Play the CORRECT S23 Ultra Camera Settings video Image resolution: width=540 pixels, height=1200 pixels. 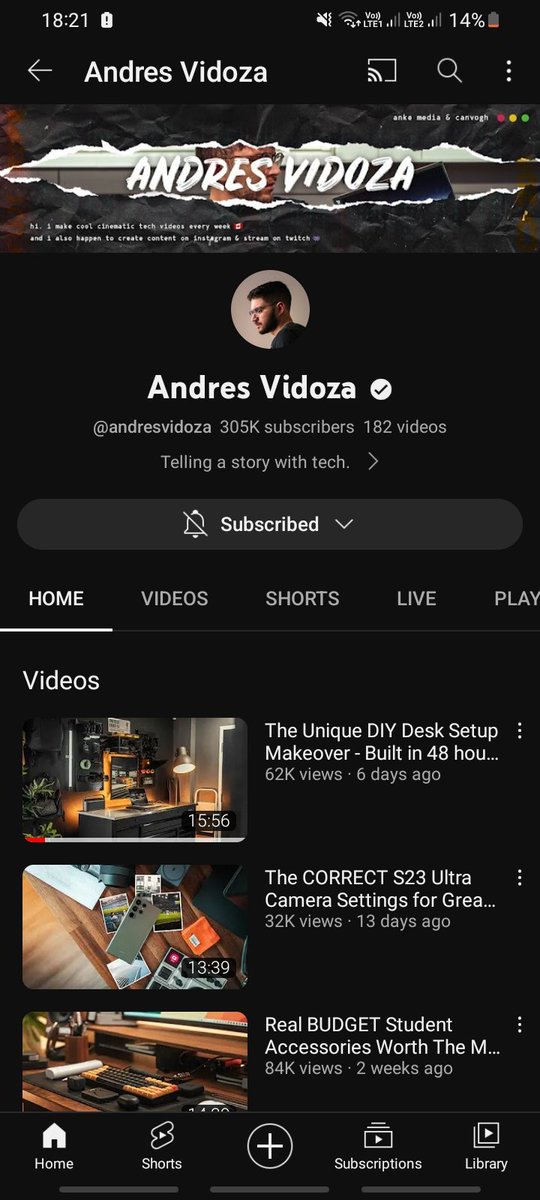point(135,927)
